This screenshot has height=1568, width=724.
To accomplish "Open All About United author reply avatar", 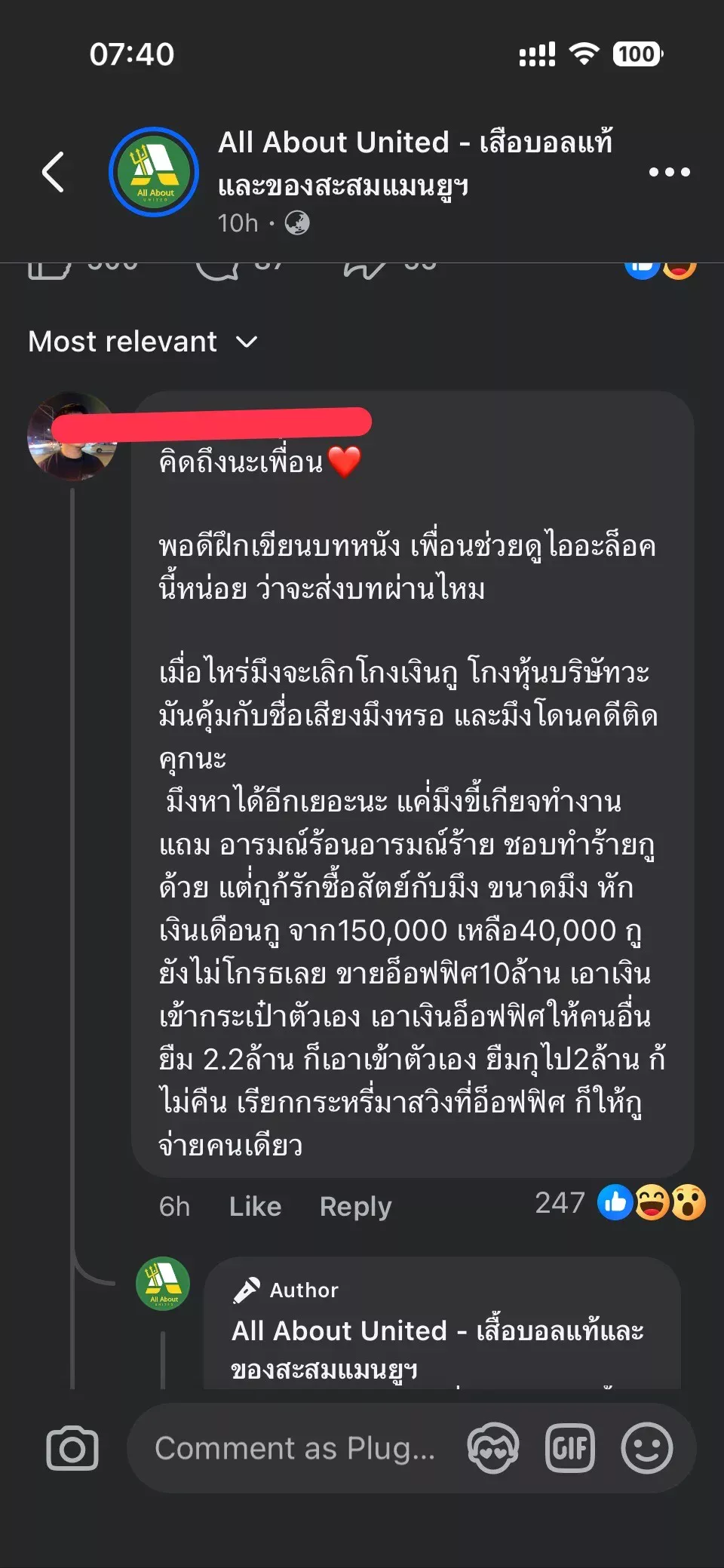I will coord(163,1284).
